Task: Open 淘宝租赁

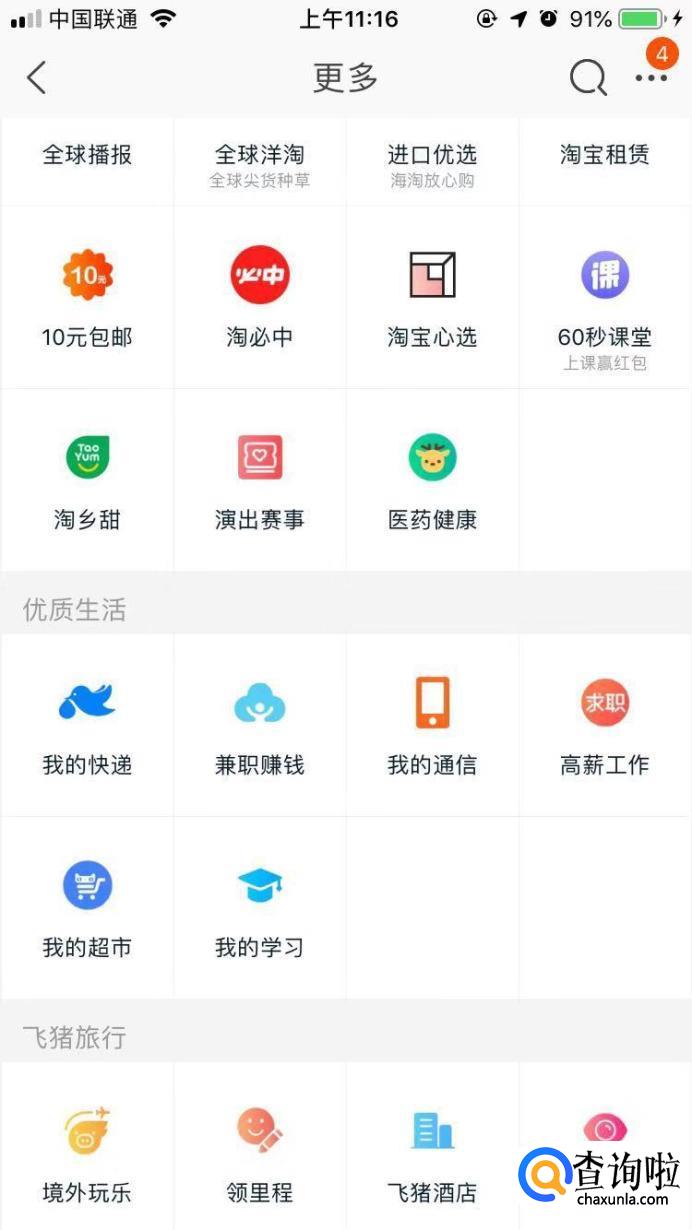Action: tap(605, 161)
